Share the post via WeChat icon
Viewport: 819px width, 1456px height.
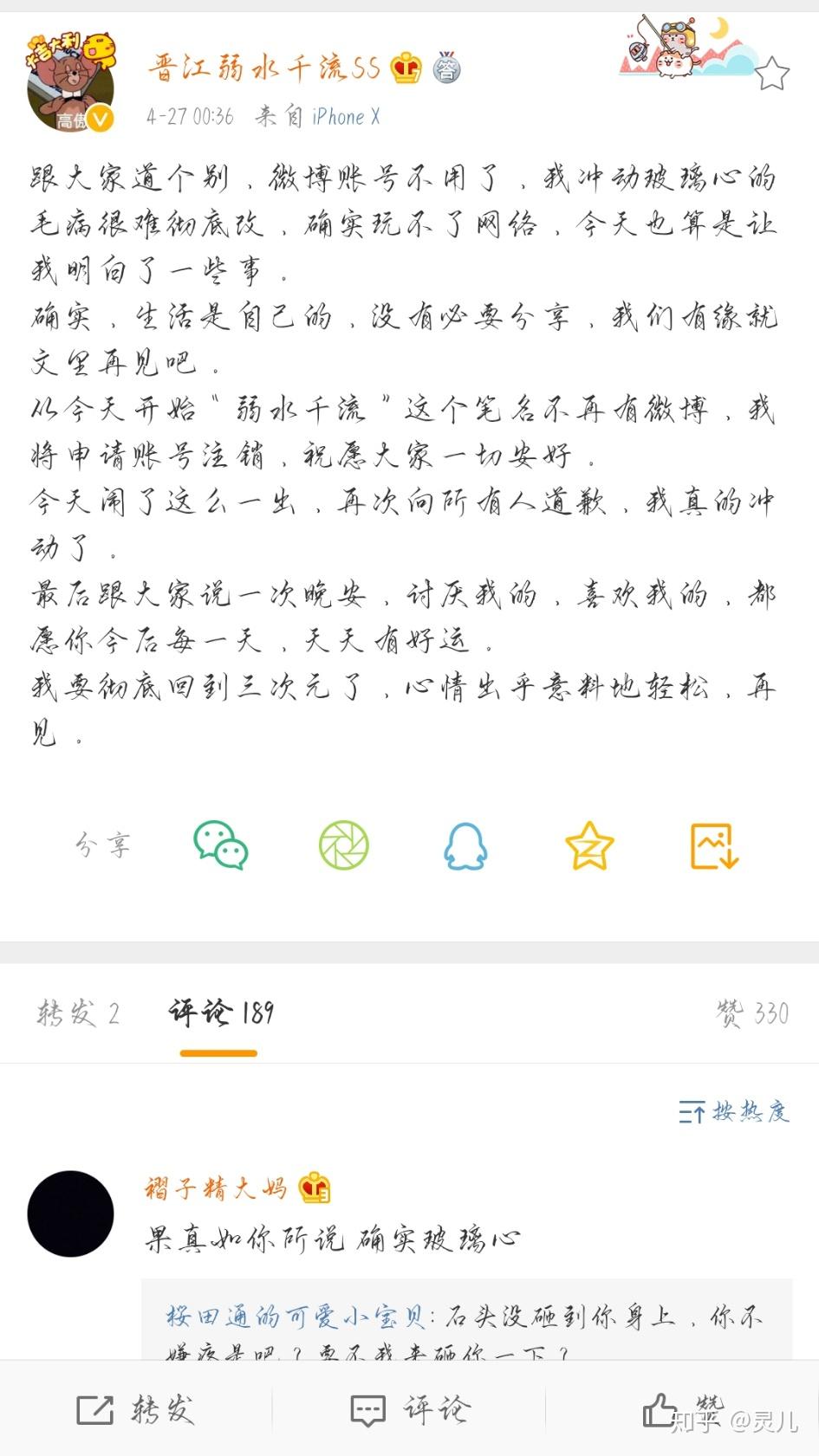tap(222, 846)
